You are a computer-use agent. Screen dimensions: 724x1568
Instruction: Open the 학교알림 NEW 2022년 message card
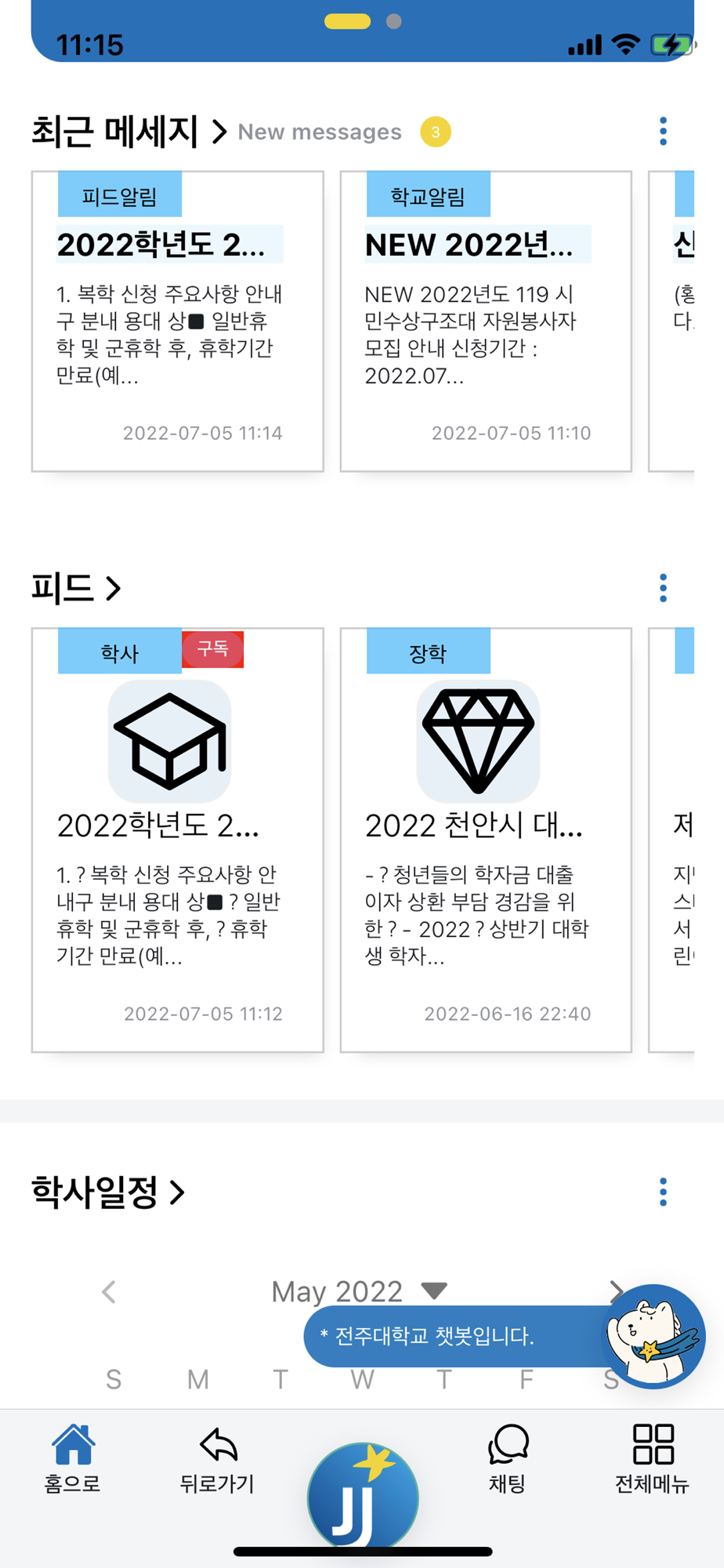[486, 321]
